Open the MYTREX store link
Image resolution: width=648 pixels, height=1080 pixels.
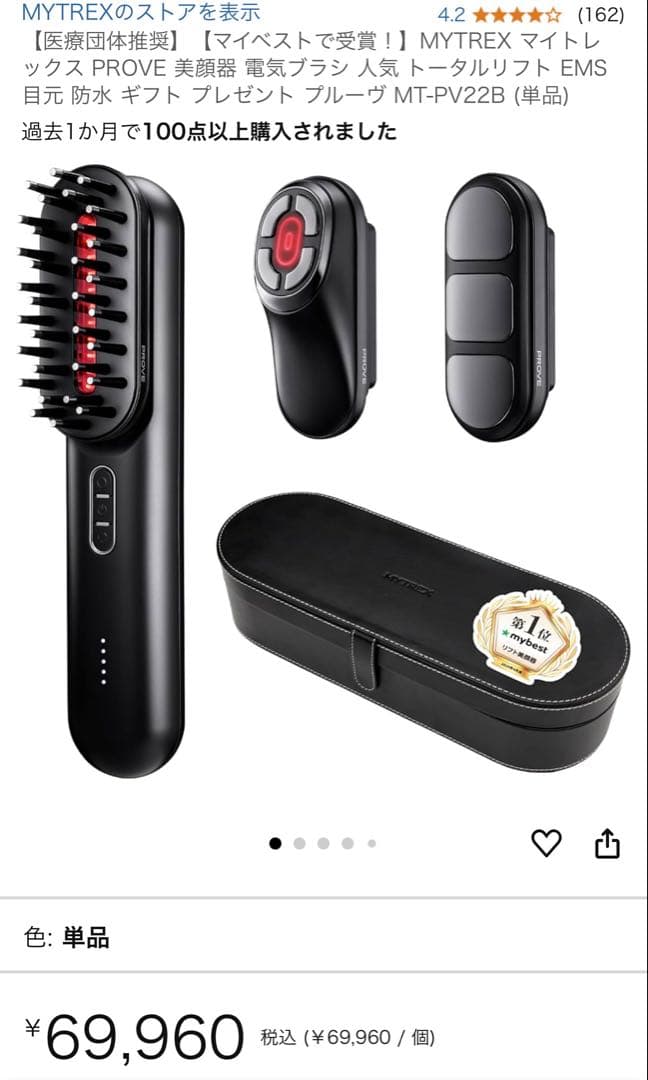coord(141,12)
